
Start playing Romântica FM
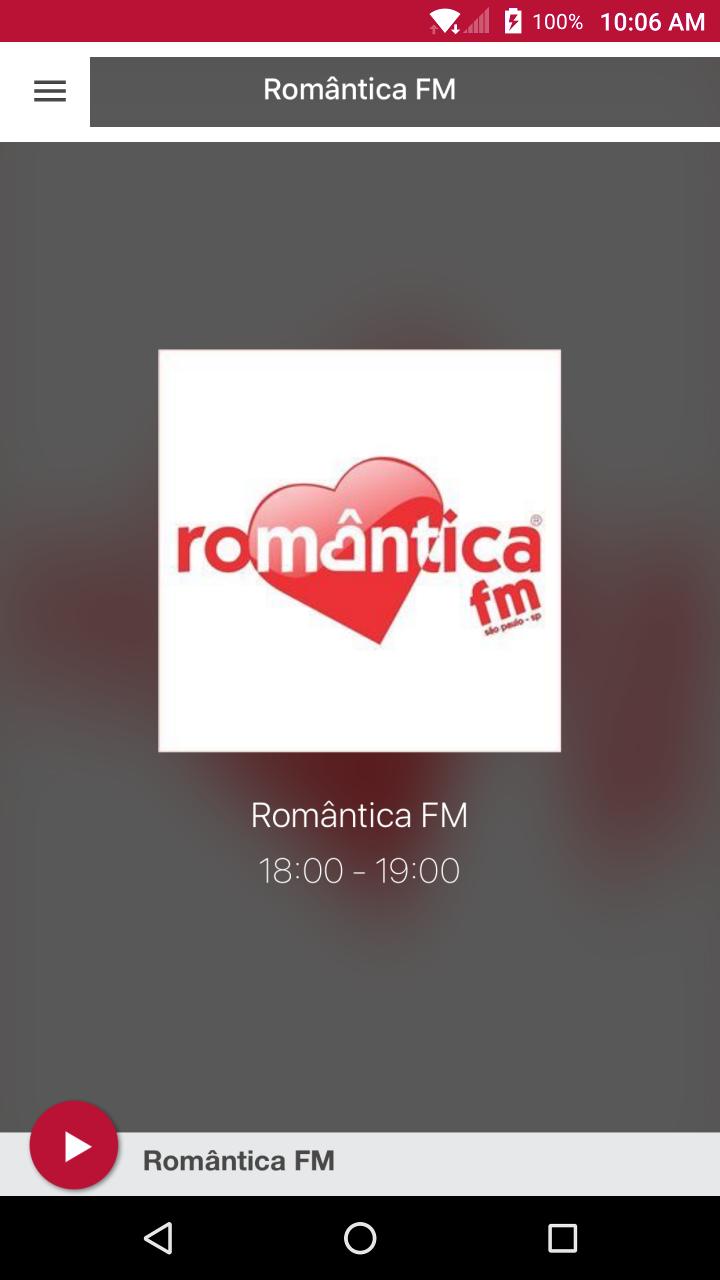click(74, 1145)
